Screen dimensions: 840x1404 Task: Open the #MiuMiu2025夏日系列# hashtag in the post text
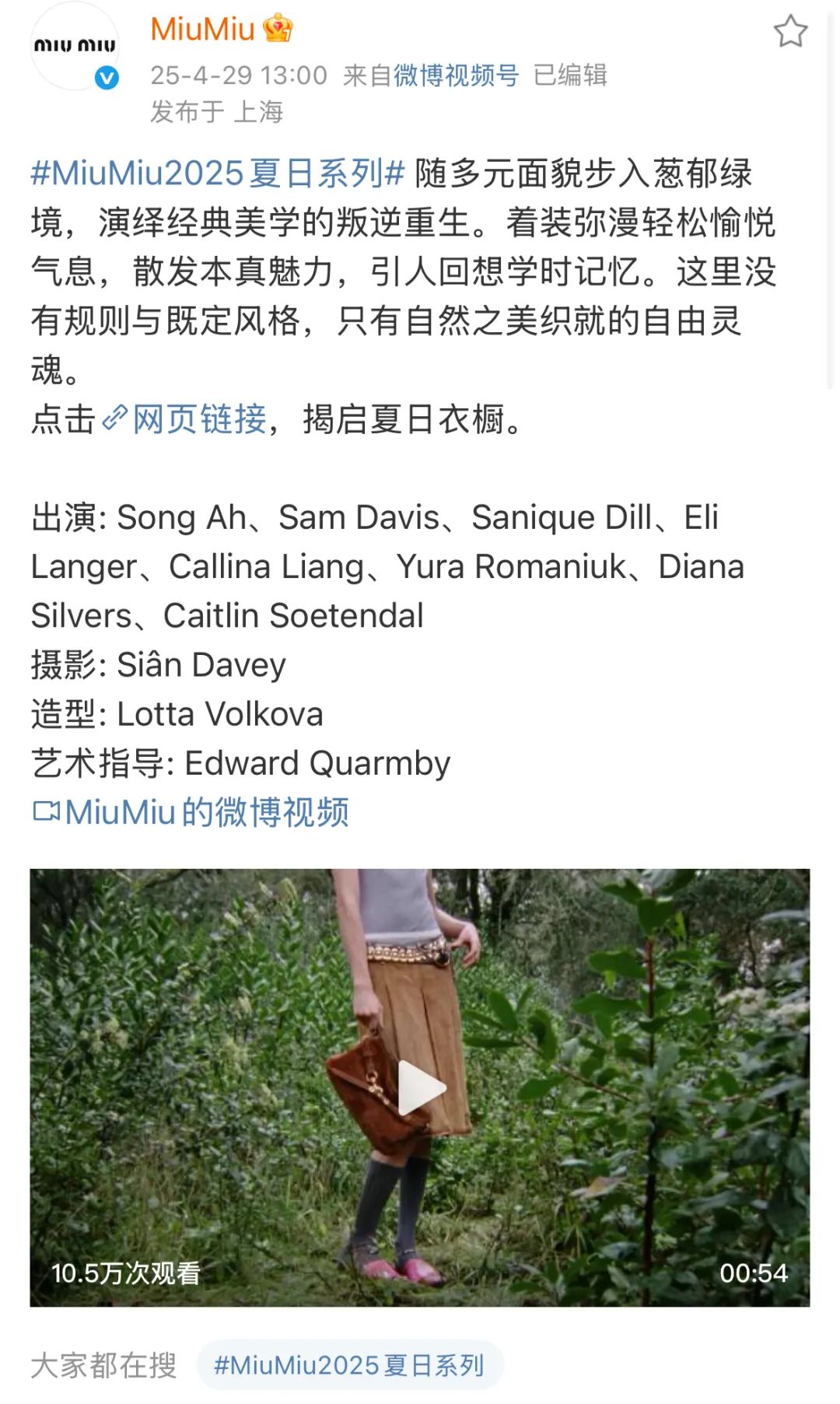pyautogui.click(x=218, y=173)
